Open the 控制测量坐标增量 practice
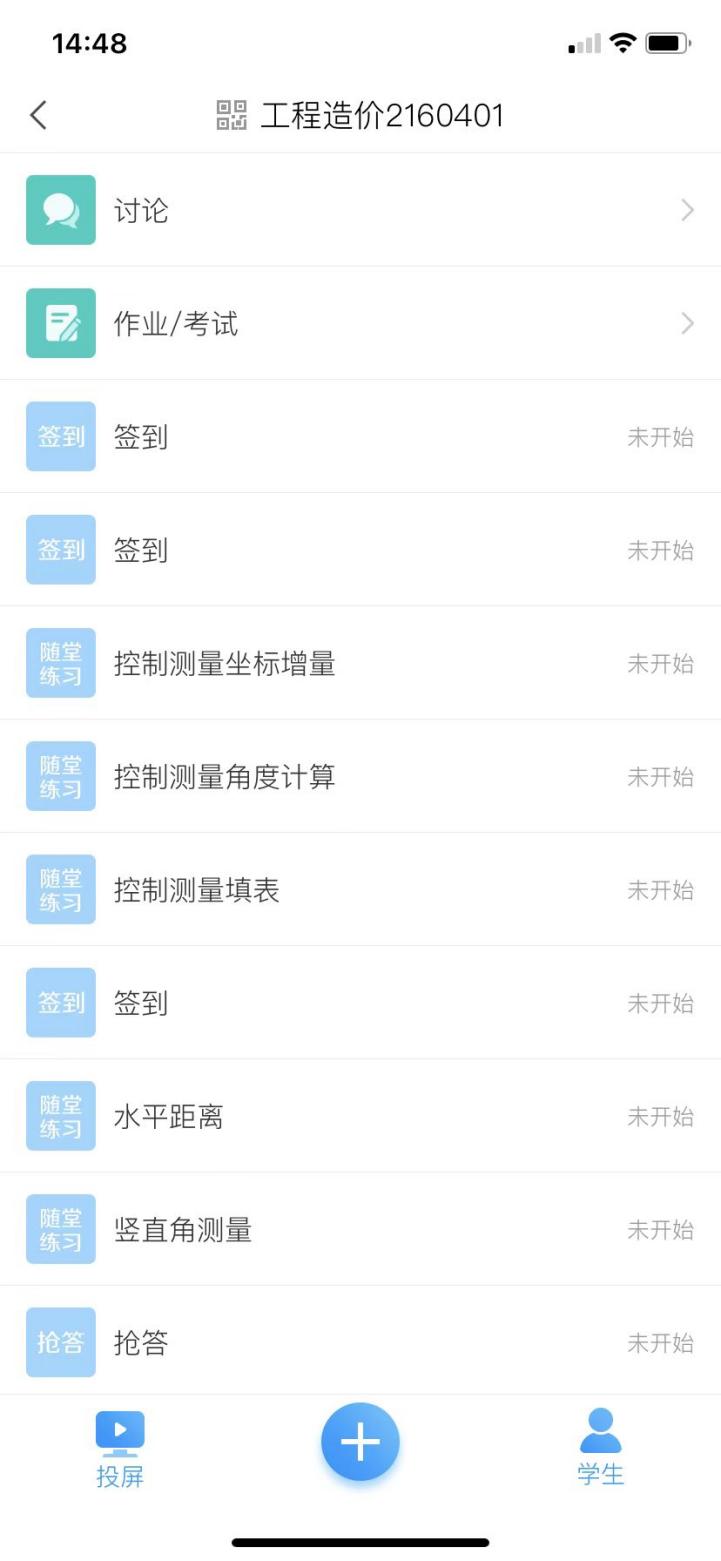Screen dimensions: 721x1561 click(360, 663)
